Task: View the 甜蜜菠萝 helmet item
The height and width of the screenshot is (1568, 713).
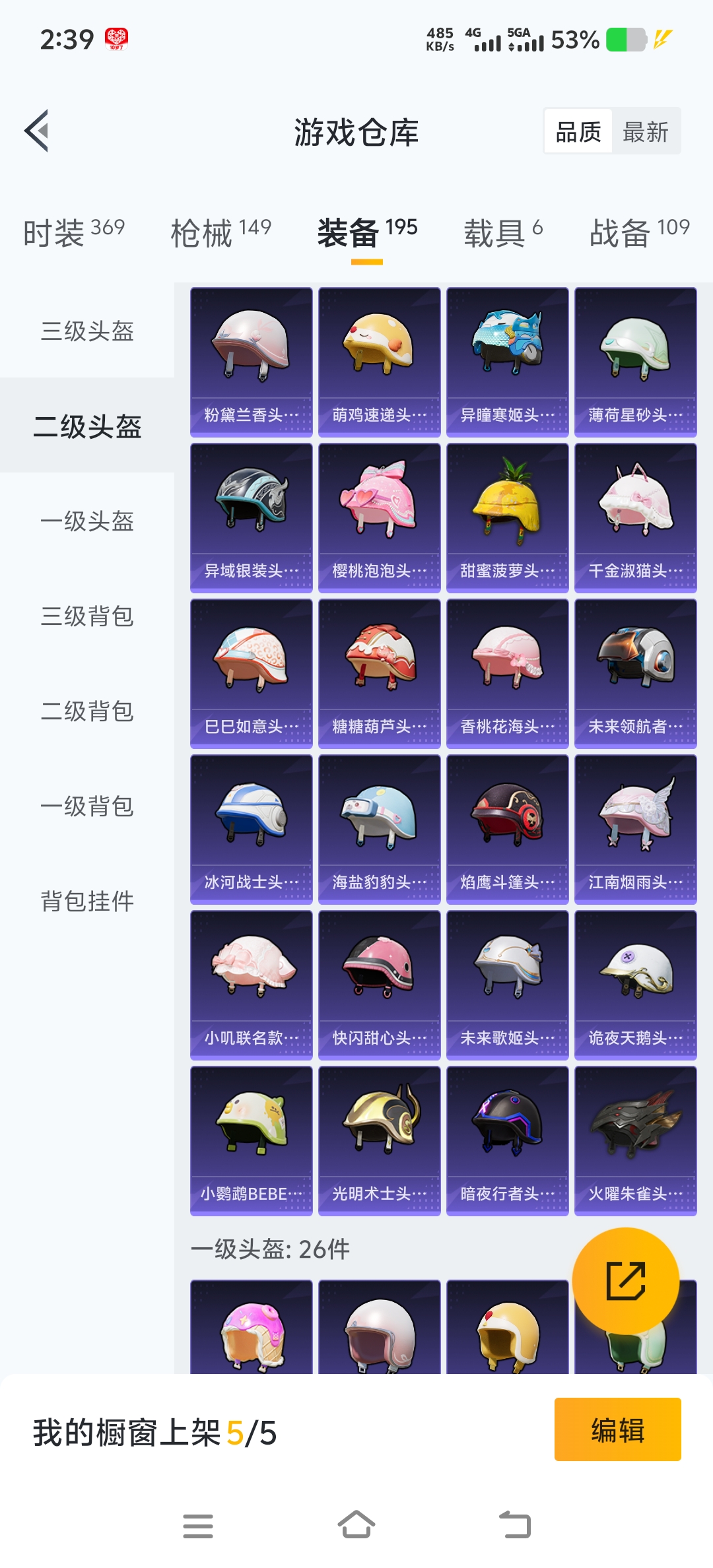Action: (507, 517)
